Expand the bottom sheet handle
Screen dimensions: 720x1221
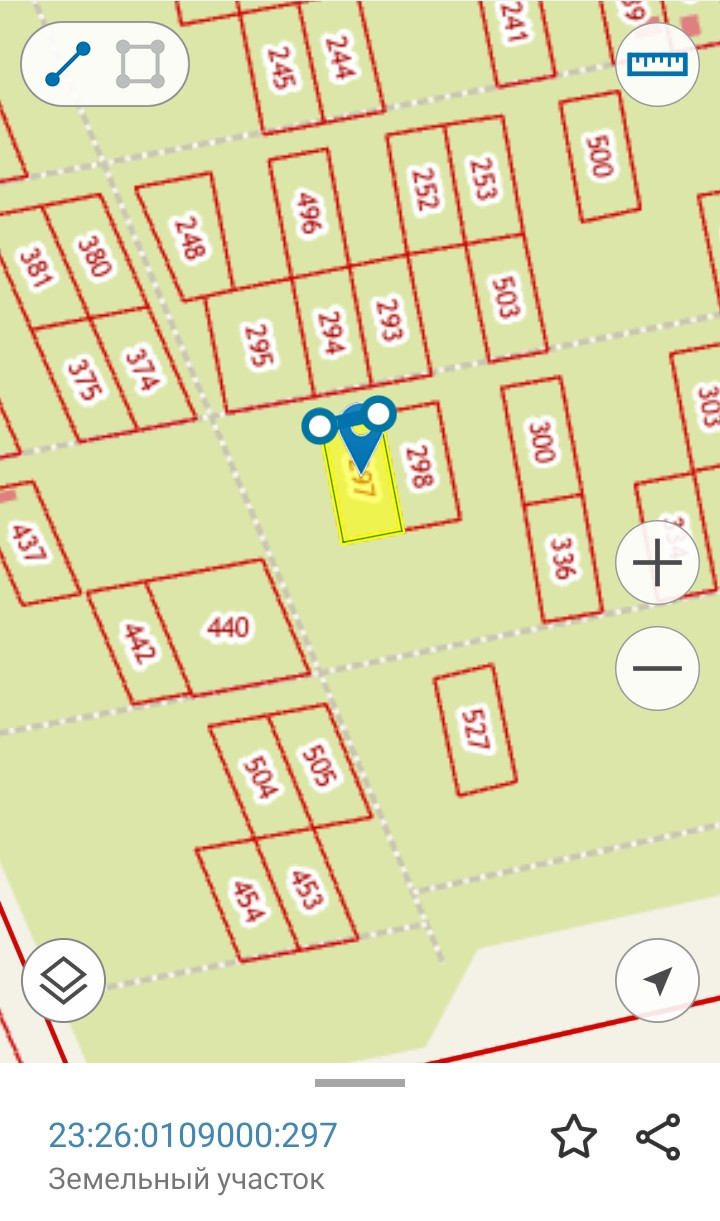pyautogui.click(x=360, y=1082)
